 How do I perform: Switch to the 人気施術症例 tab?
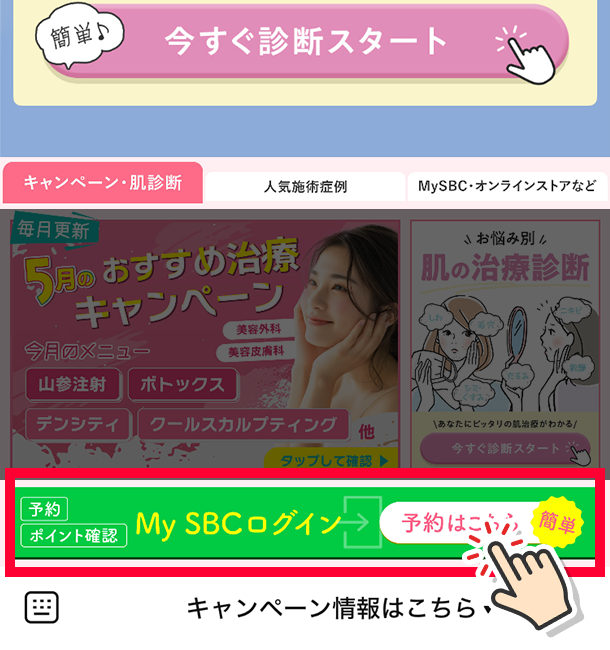point(305,187)
